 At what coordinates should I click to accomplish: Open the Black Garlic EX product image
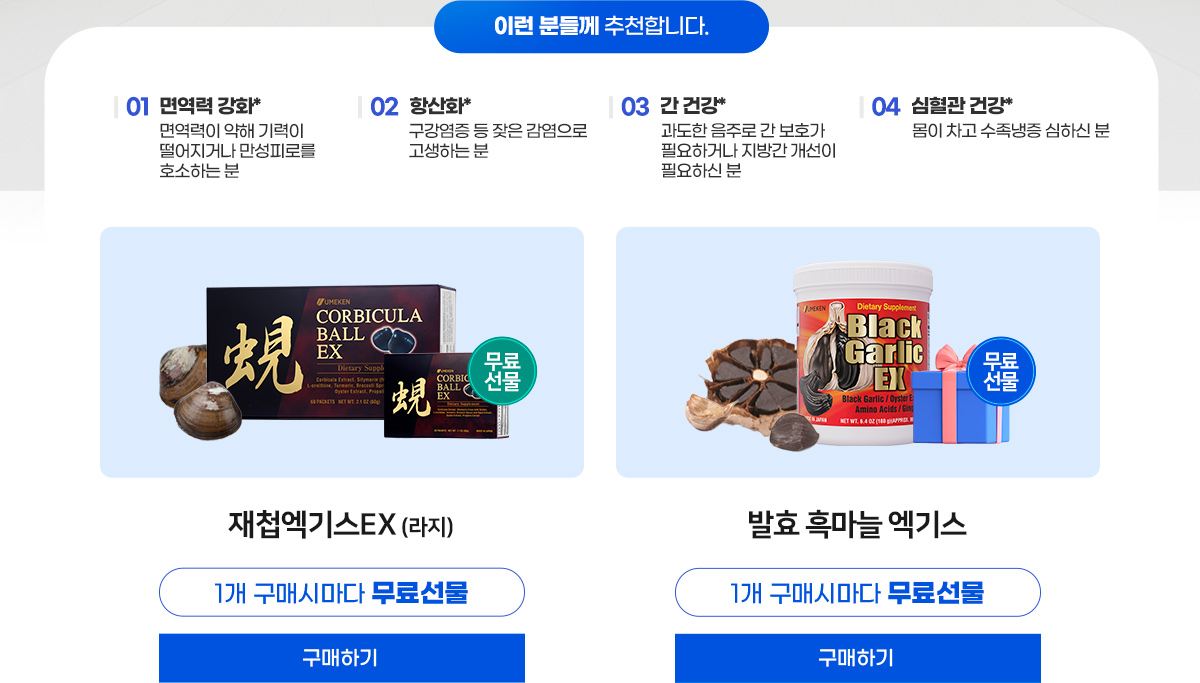coord(857,352)
